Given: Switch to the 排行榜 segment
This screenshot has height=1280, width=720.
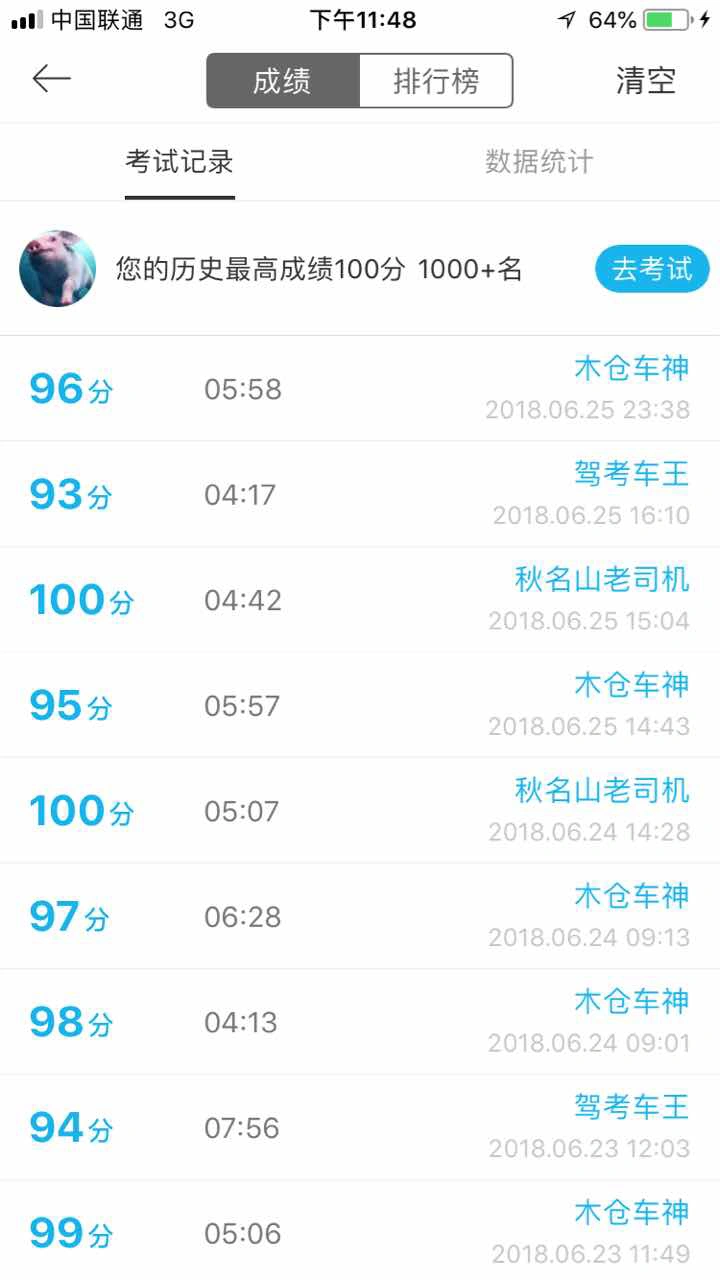Looking at the screenshot, I should coord(436,81).
